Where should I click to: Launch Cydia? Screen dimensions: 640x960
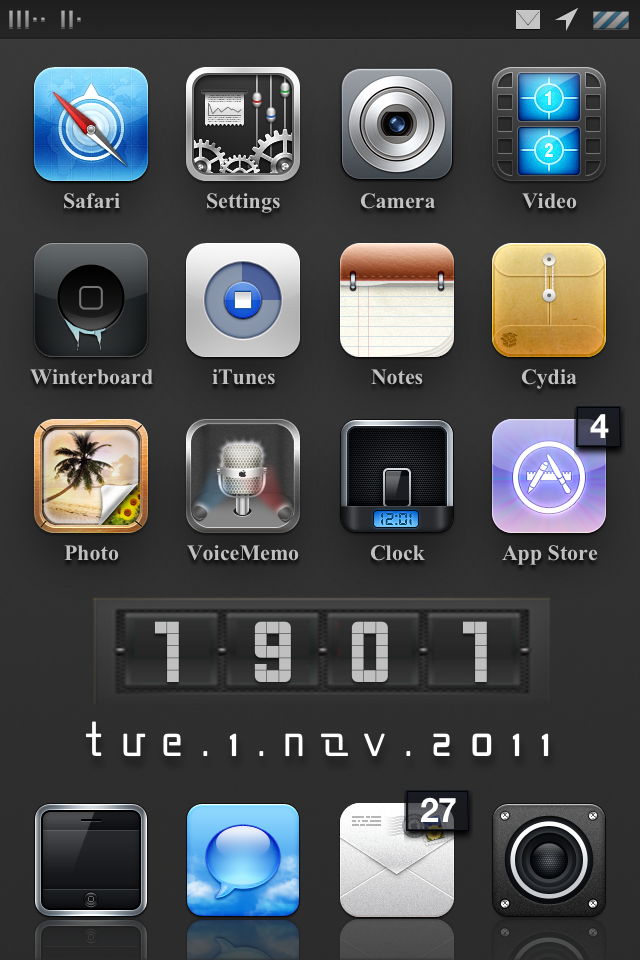coord(549,300)
